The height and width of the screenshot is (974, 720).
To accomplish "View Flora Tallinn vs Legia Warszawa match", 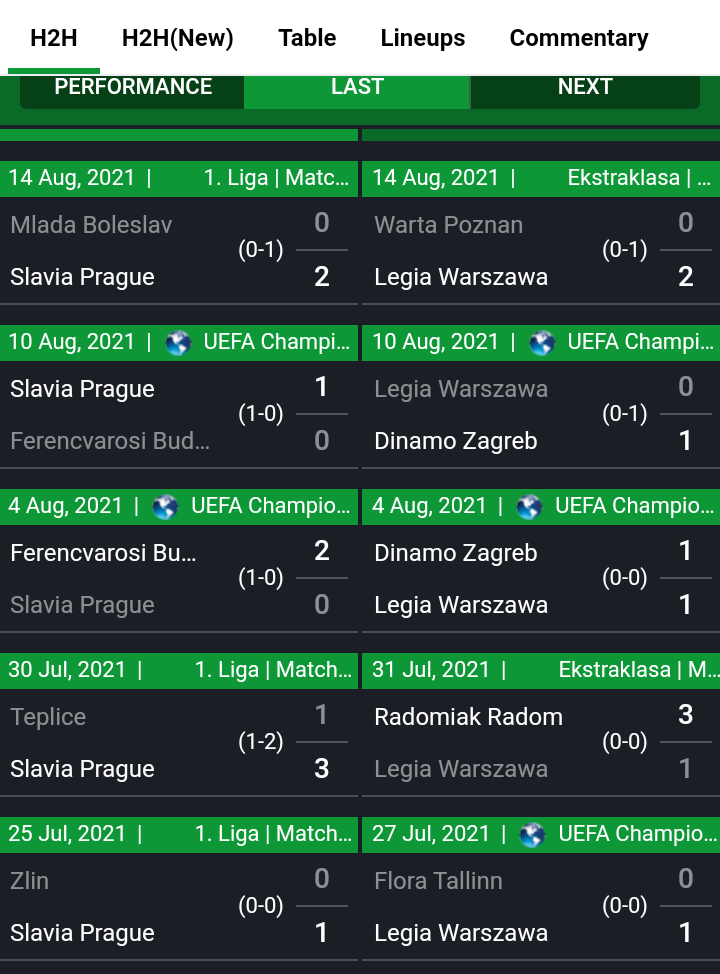I will tap(541, 906).
